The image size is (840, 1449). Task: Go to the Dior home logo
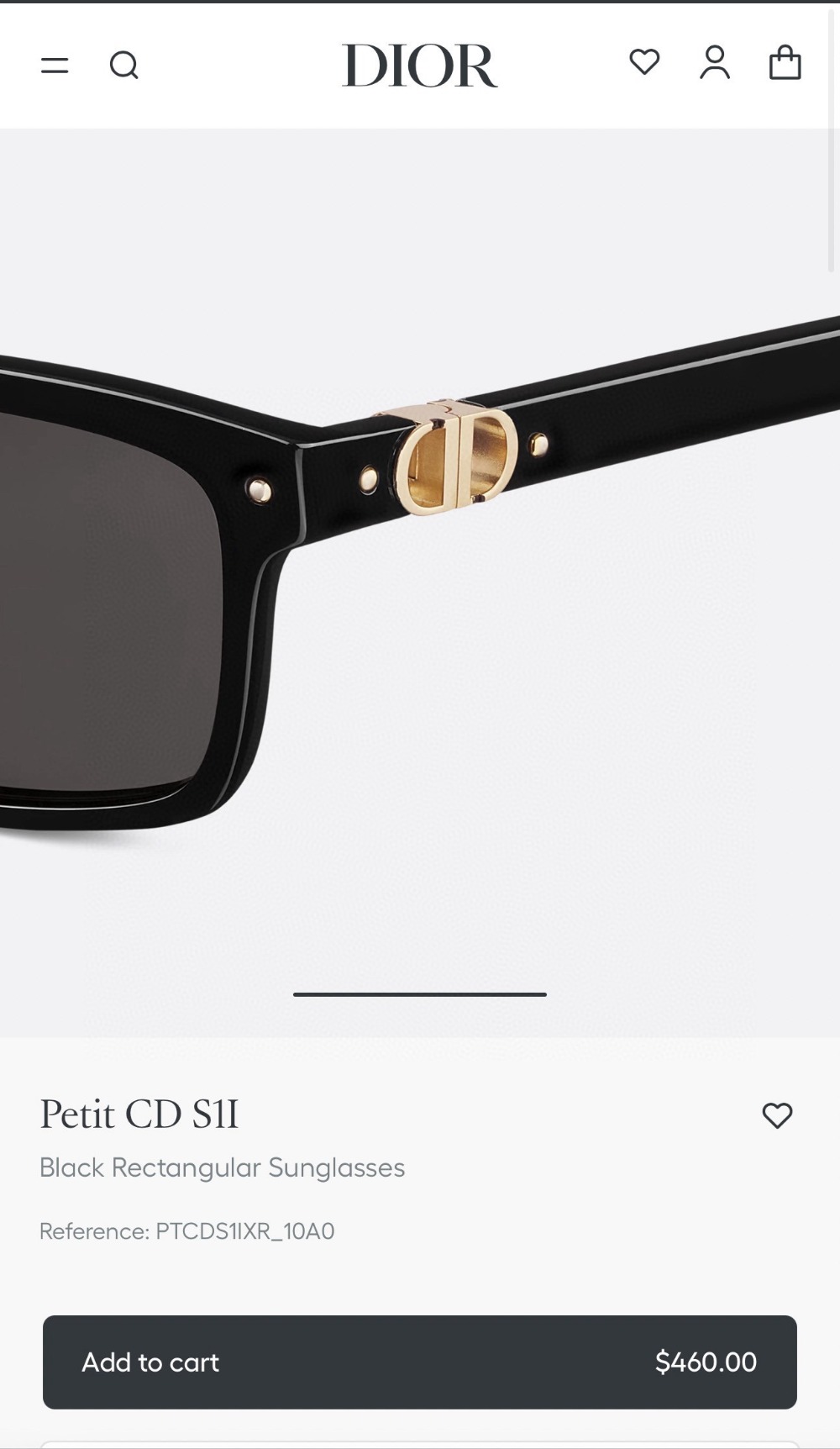(419, 66)
